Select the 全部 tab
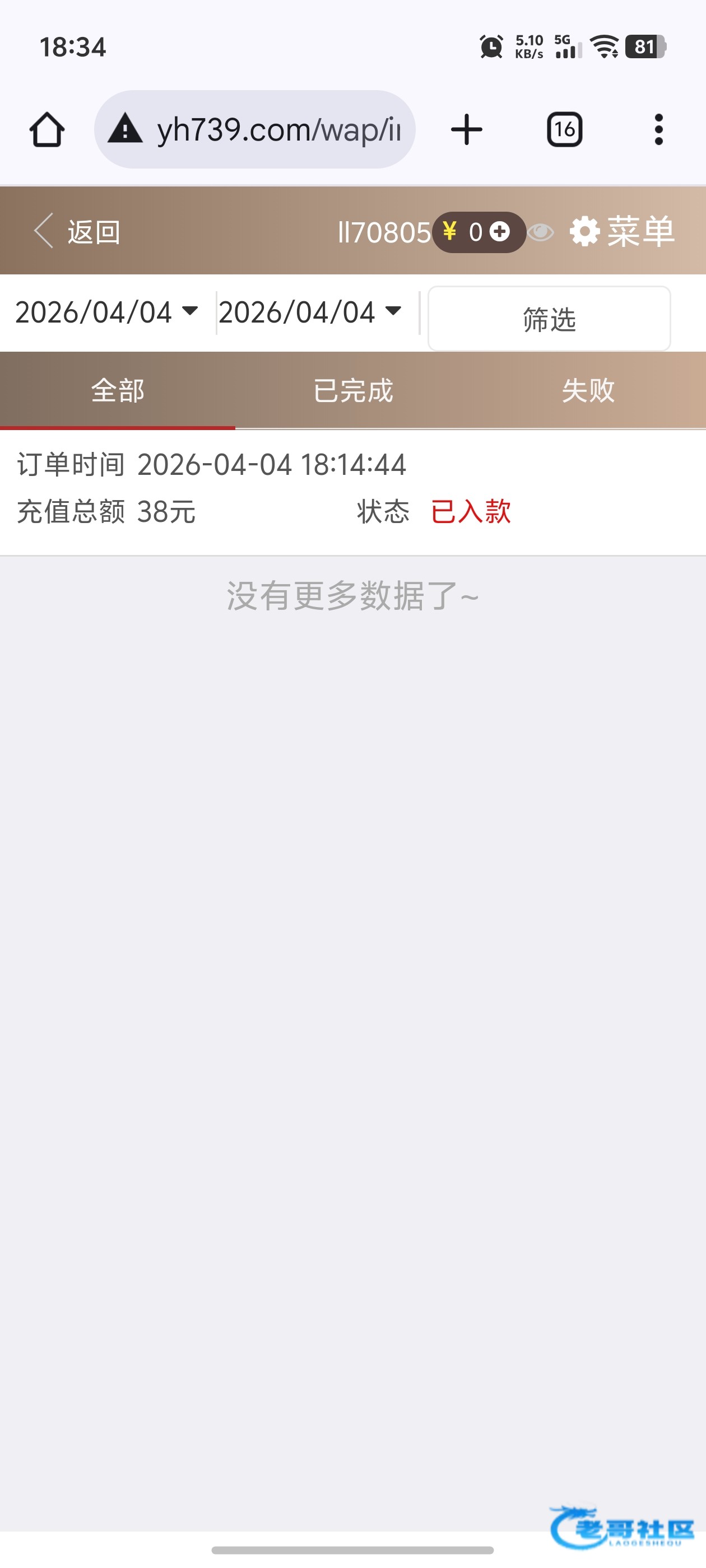Screen dimensions: 706x1568 click(x=118, y=390)
